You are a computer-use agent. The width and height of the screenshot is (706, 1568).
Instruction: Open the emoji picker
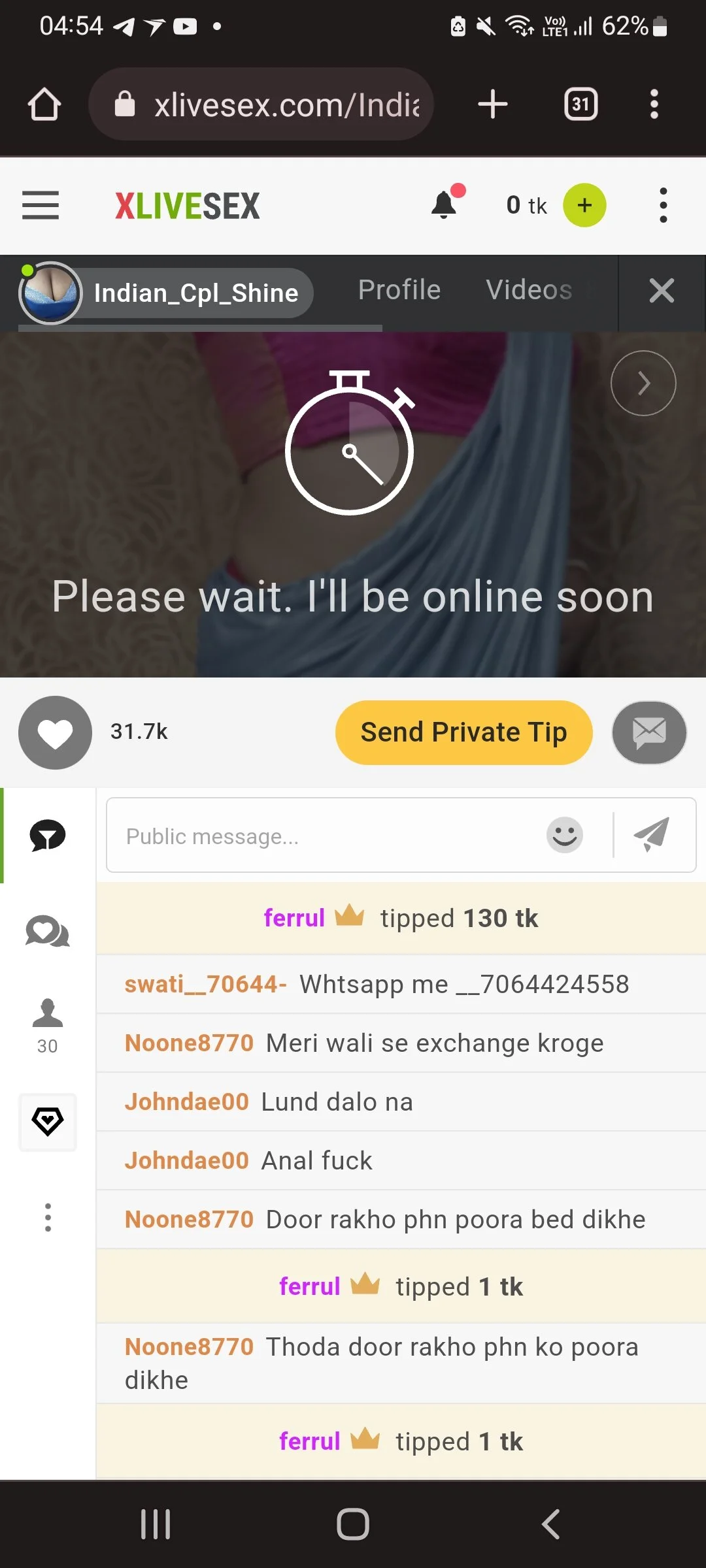tap(564, 835)
